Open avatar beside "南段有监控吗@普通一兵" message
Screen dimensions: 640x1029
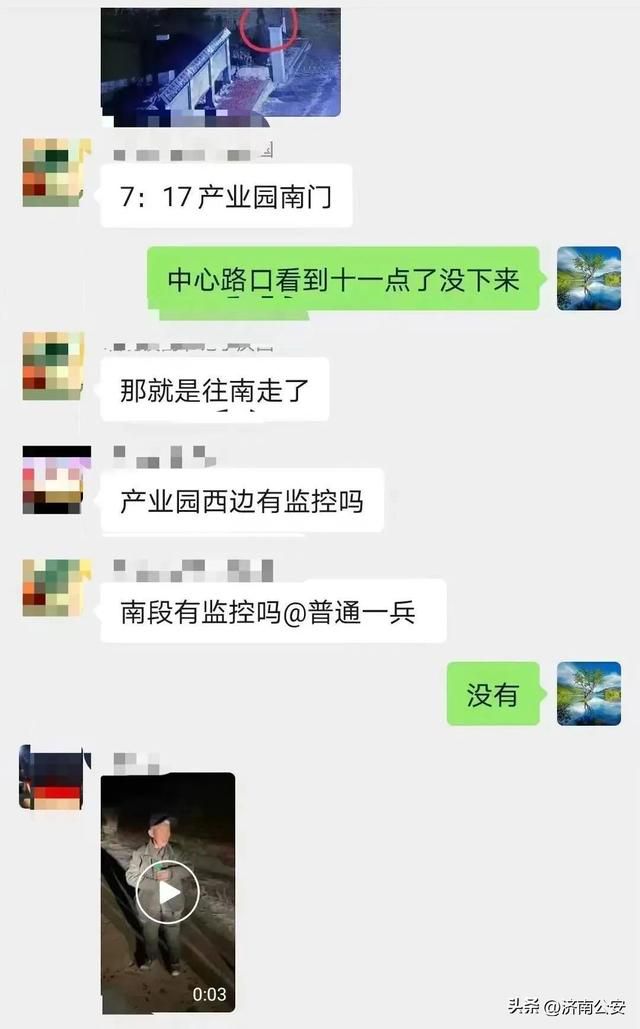point(56,587)
